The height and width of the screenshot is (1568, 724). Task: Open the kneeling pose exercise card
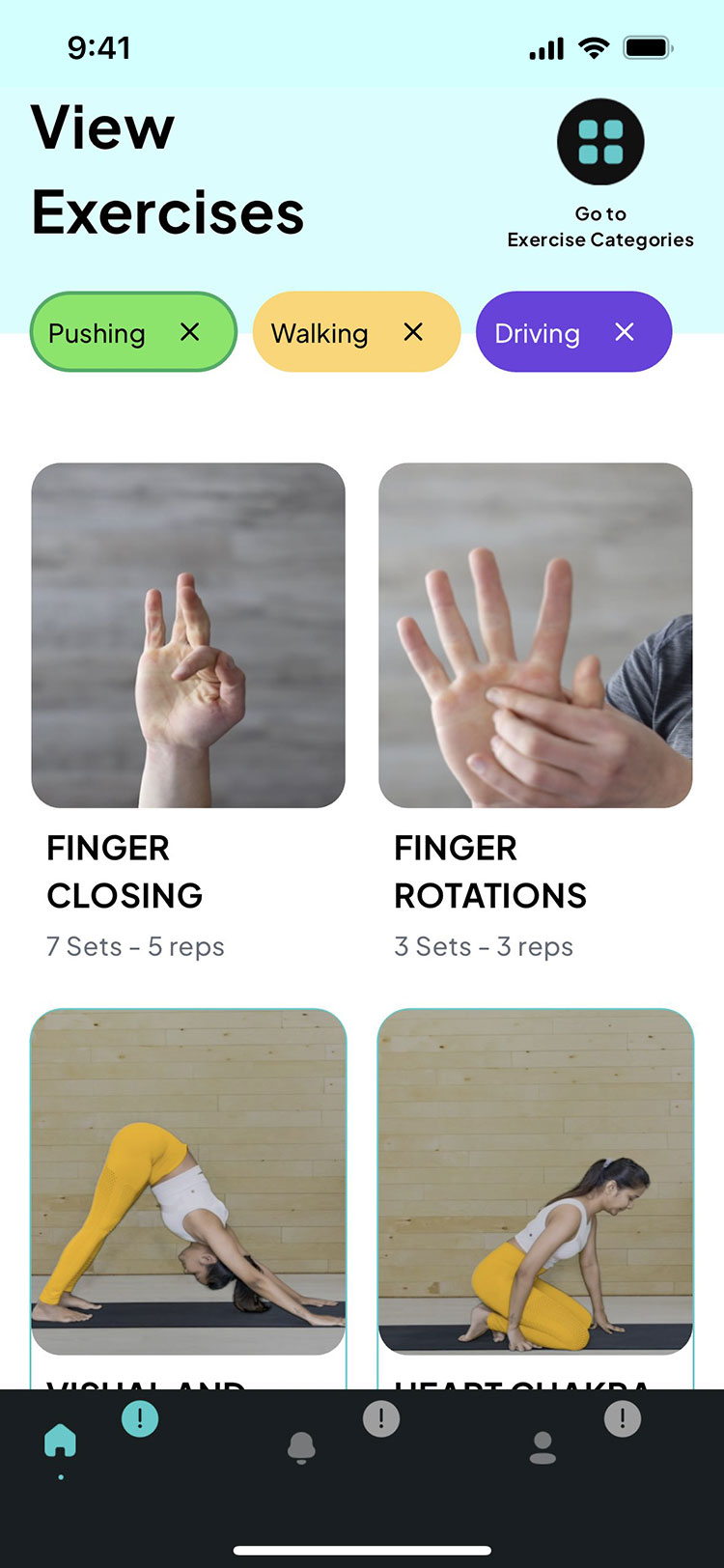pyautogui.click(x=536, y=1181)
